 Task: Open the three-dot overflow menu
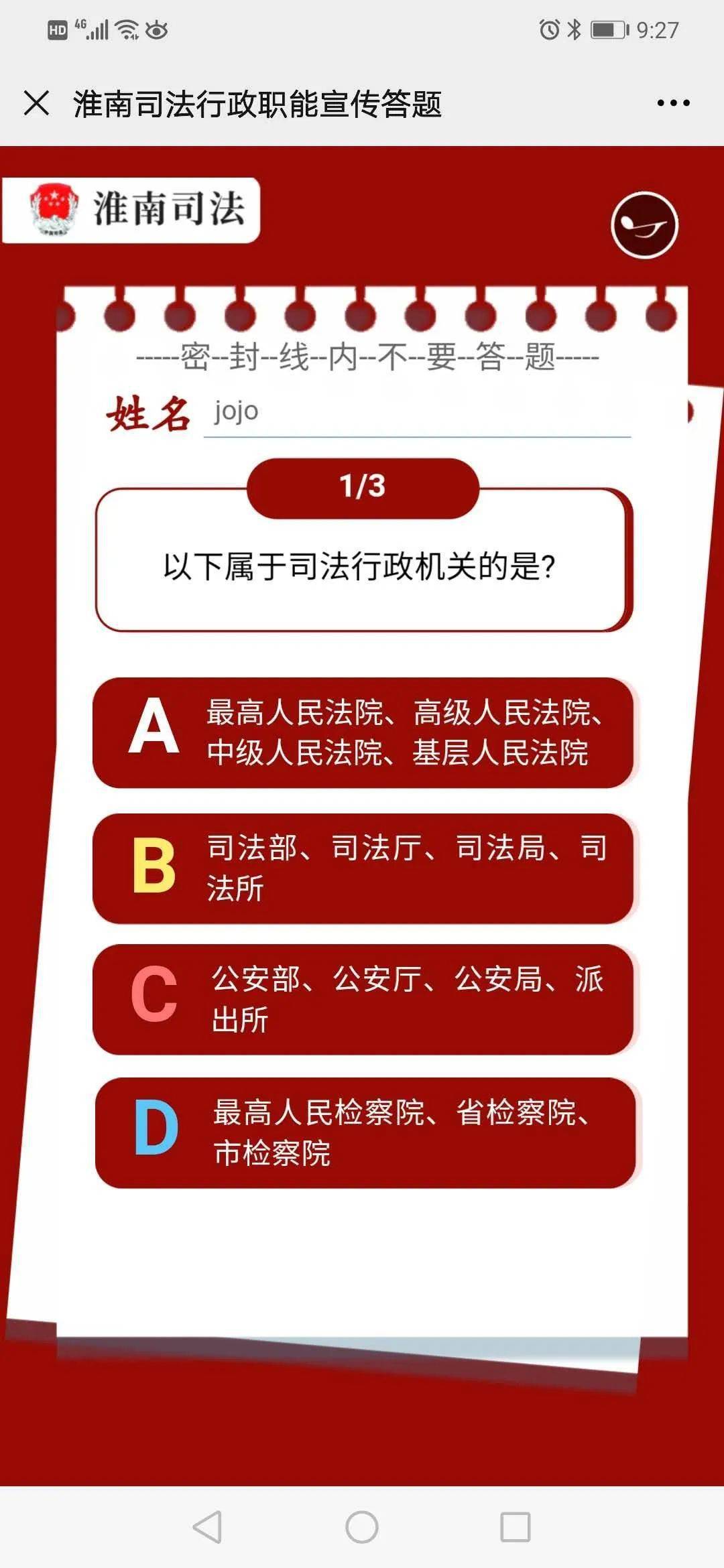tap(673, 103)
